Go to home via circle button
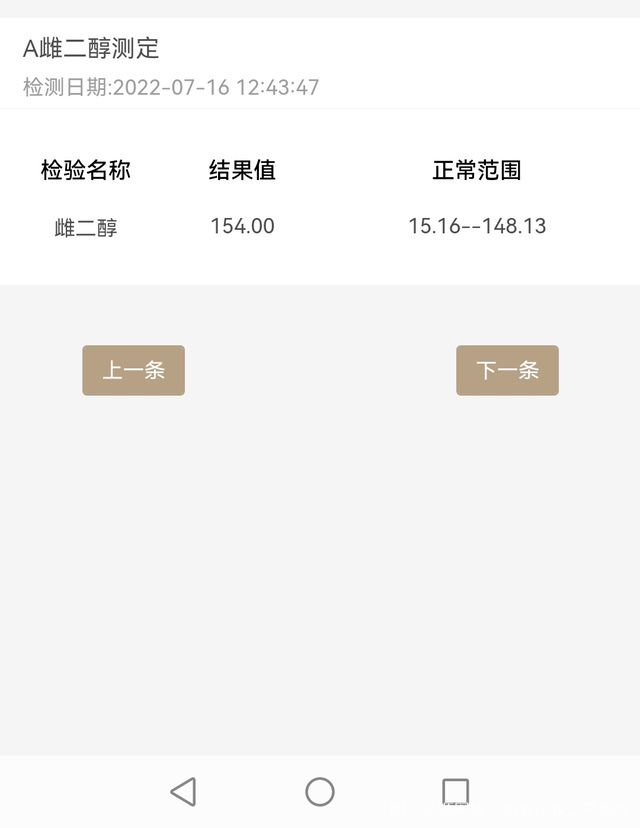 [320, 792]
